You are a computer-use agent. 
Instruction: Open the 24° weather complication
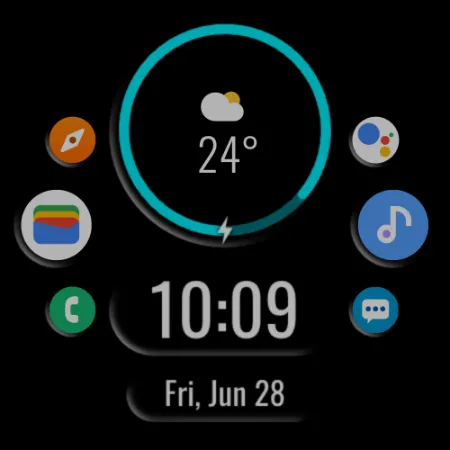[x=225, y=131]
